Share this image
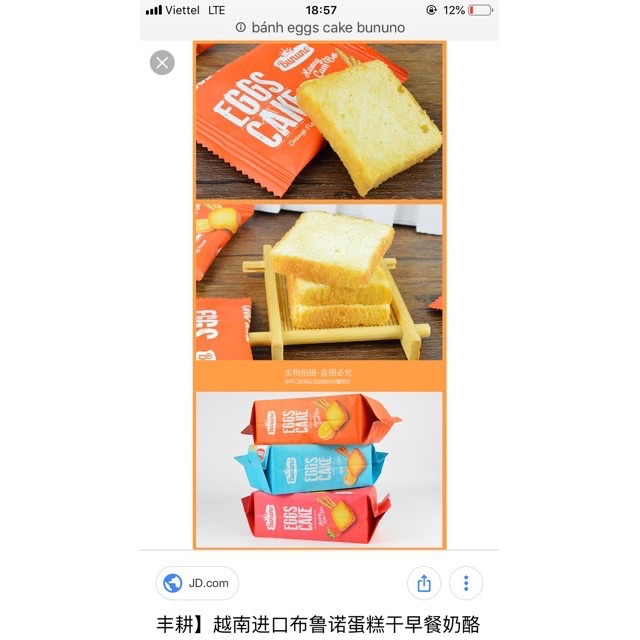This screenshot has width=640, height=640. (424, 583)
